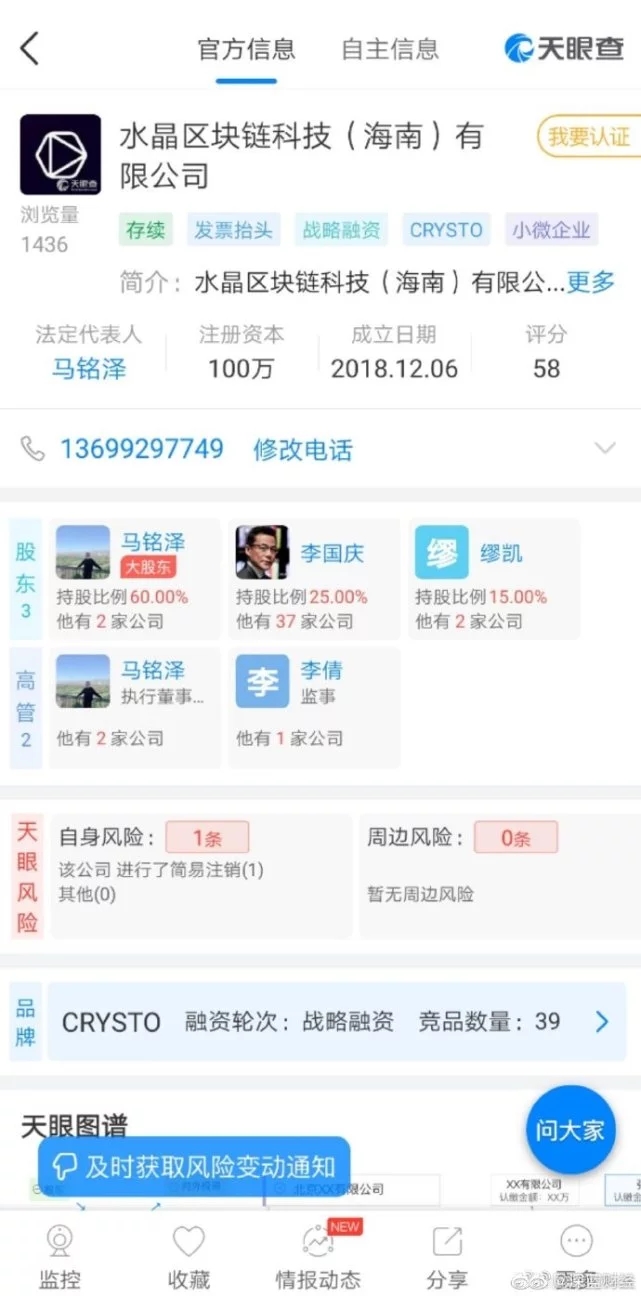This screenshot has width=641, height=1296.
Task: Select the 官方信息 tab
Action: click(246, 48)
